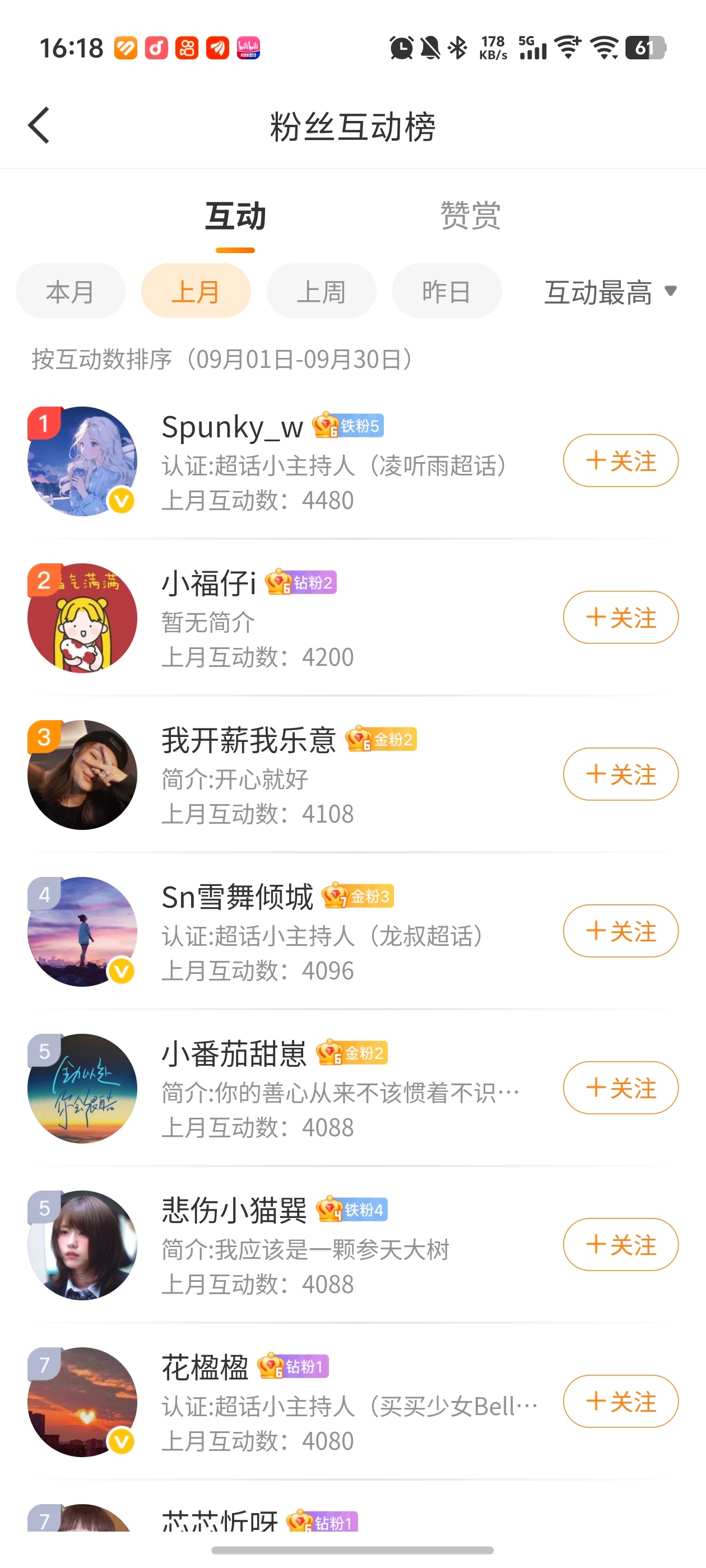Follow 花楹楹
The height and width of the screenshot is (1568, 706).
point(620,1401)
